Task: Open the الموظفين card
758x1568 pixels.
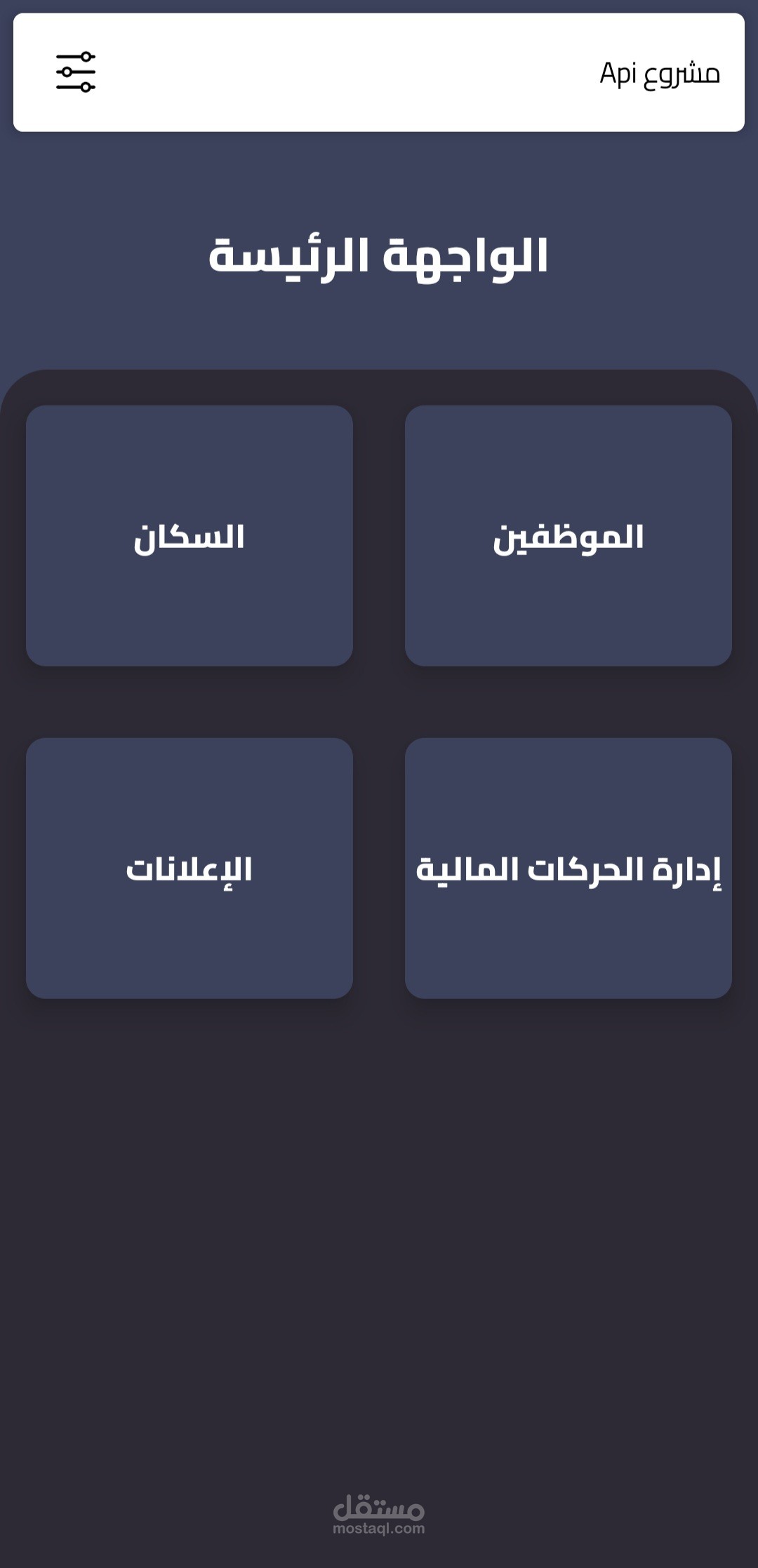Action: (x=568, y=535)
